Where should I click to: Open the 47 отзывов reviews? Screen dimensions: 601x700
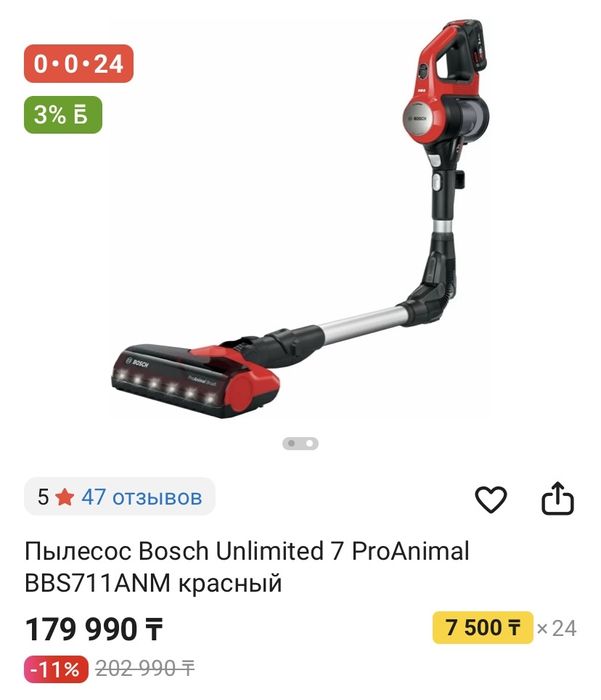click(141, 496)
